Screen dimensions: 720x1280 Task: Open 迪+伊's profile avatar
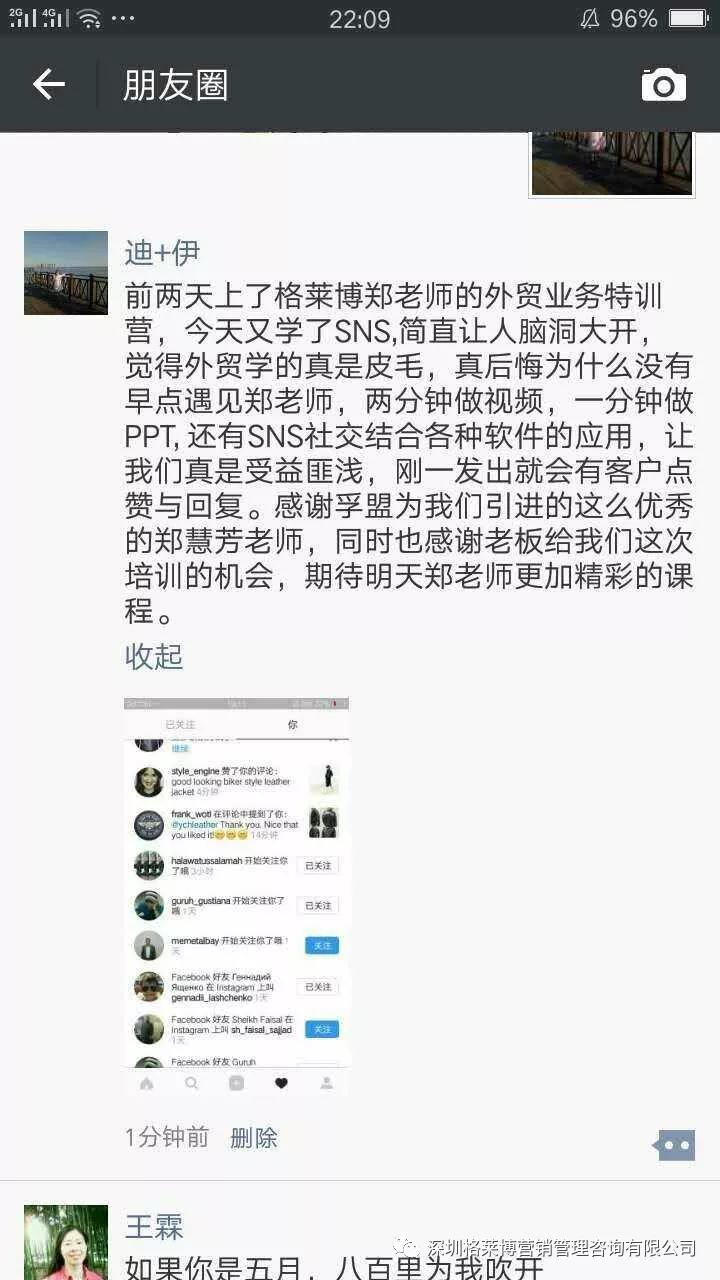pyautogui.click(x=66, y=273)
